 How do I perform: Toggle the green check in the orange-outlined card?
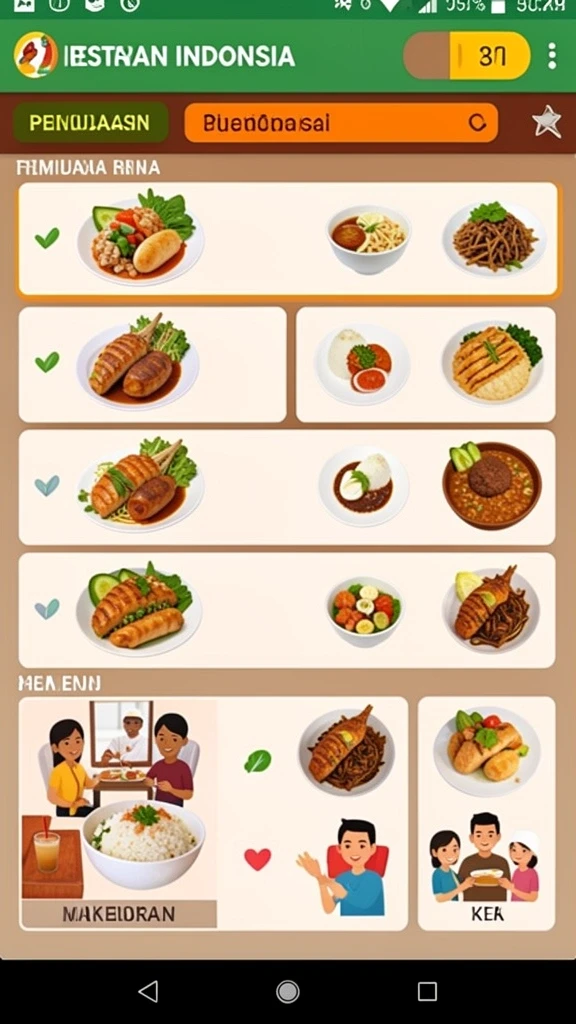tap(47, 238)
